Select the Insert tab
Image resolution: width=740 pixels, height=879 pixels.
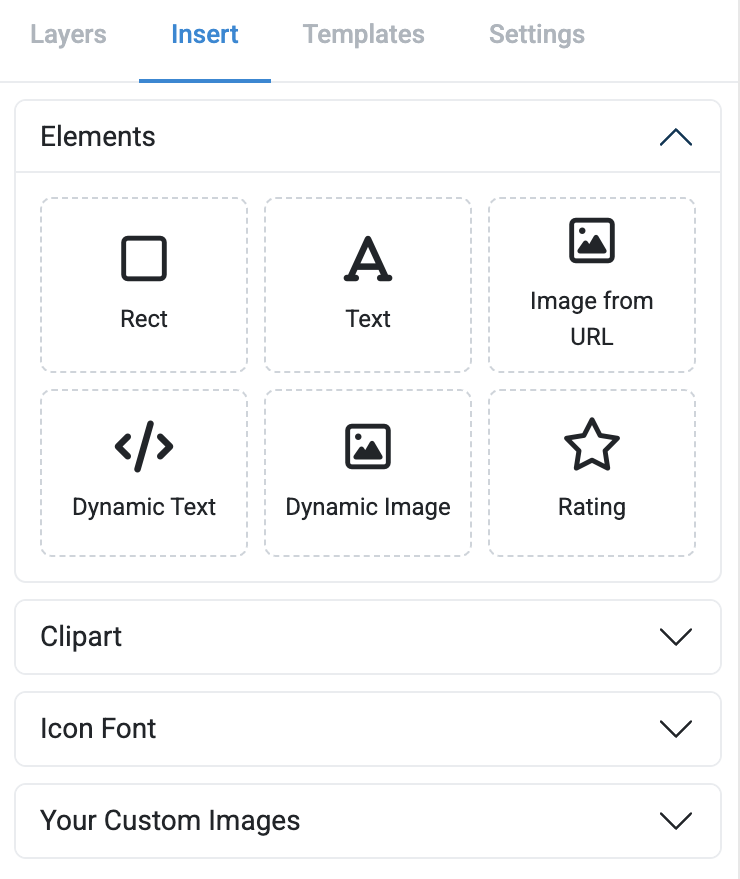pos(205,34)
